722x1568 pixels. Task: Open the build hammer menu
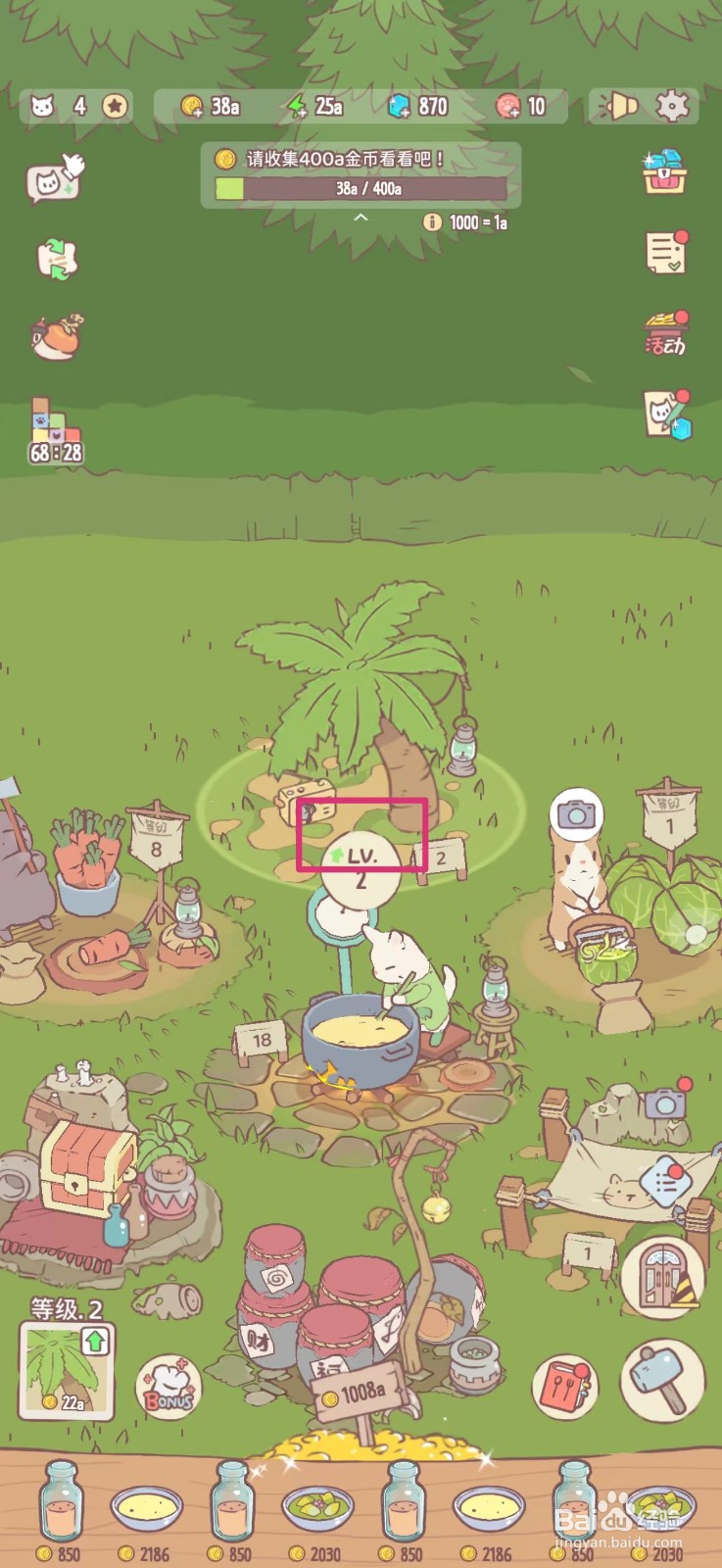click(662, 1380)
